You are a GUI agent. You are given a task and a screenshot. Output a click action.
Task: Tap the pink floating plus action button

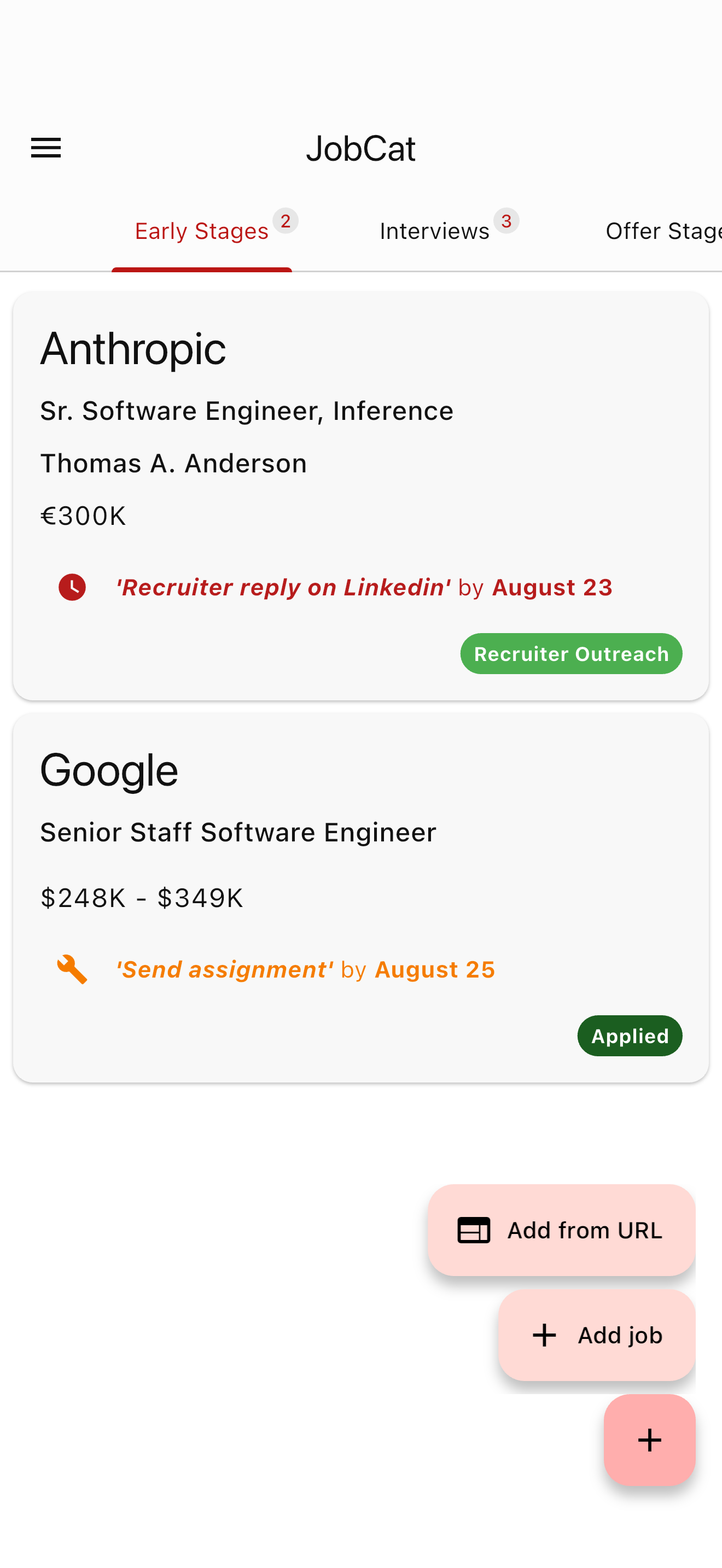coord(649,1440)
